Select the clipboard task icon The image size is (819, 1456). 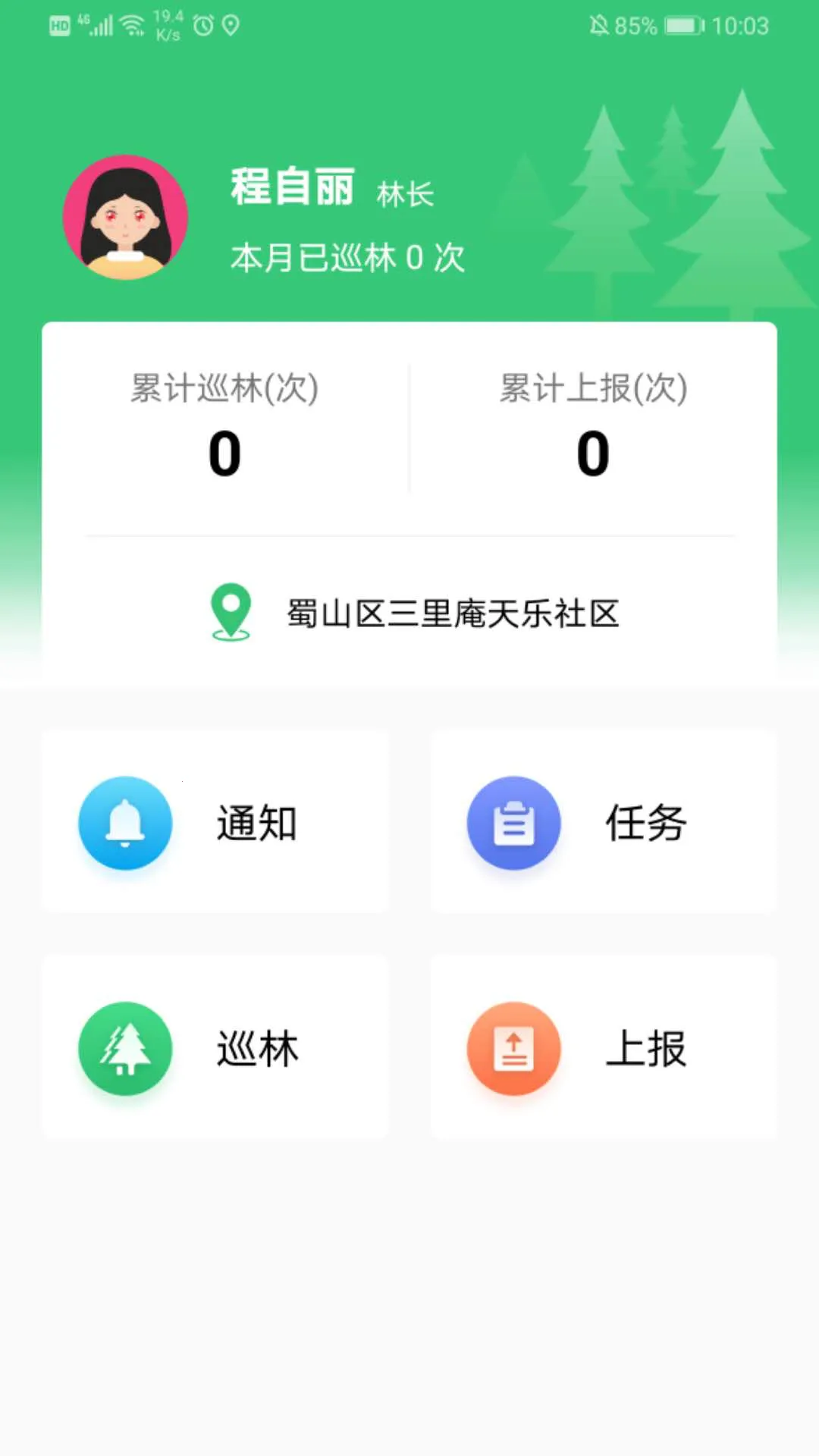click(x=513, y=824)
